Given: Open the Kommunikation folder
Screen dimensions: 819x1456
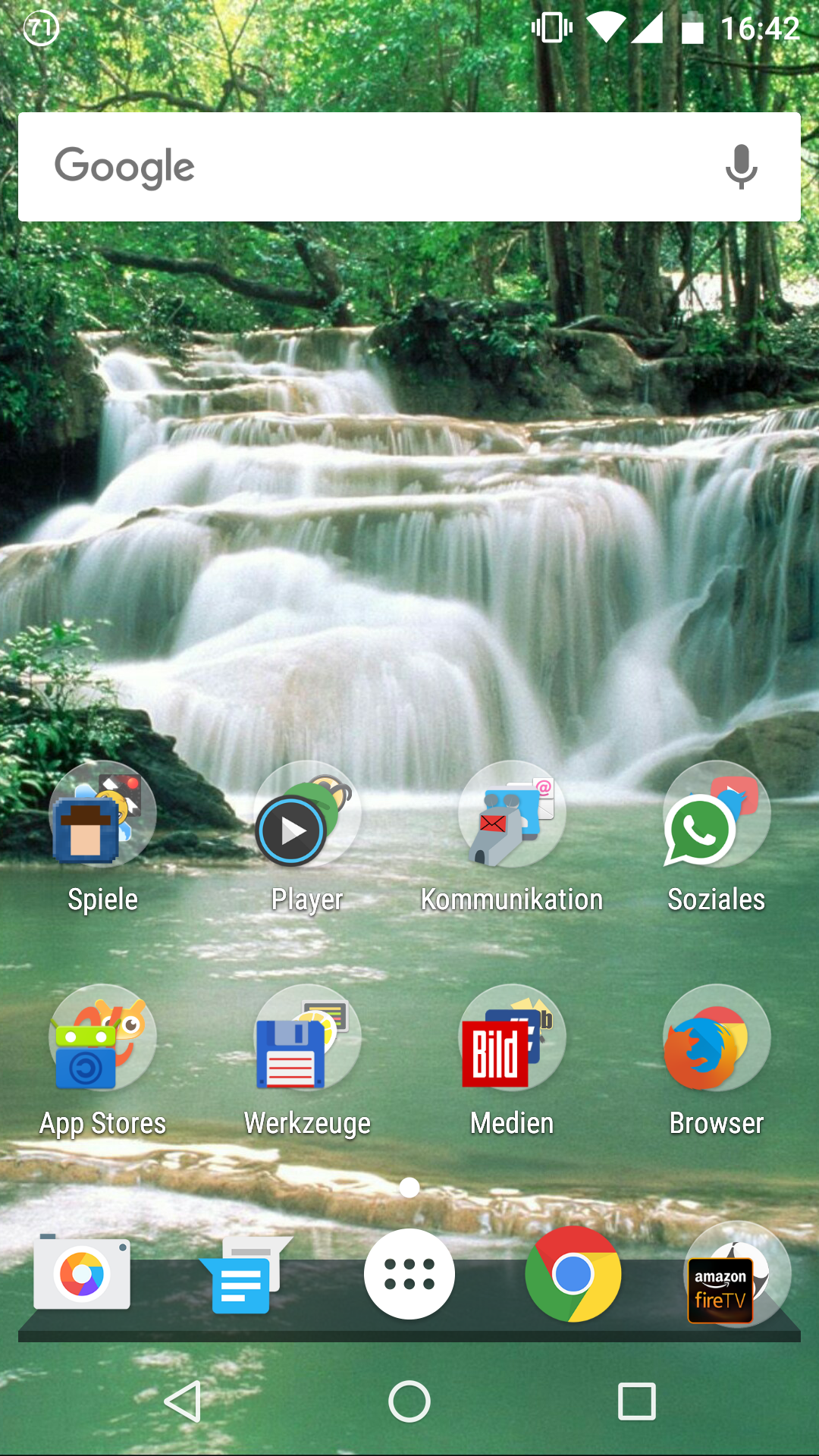Looking at the screenshot, I should [512, 815].
